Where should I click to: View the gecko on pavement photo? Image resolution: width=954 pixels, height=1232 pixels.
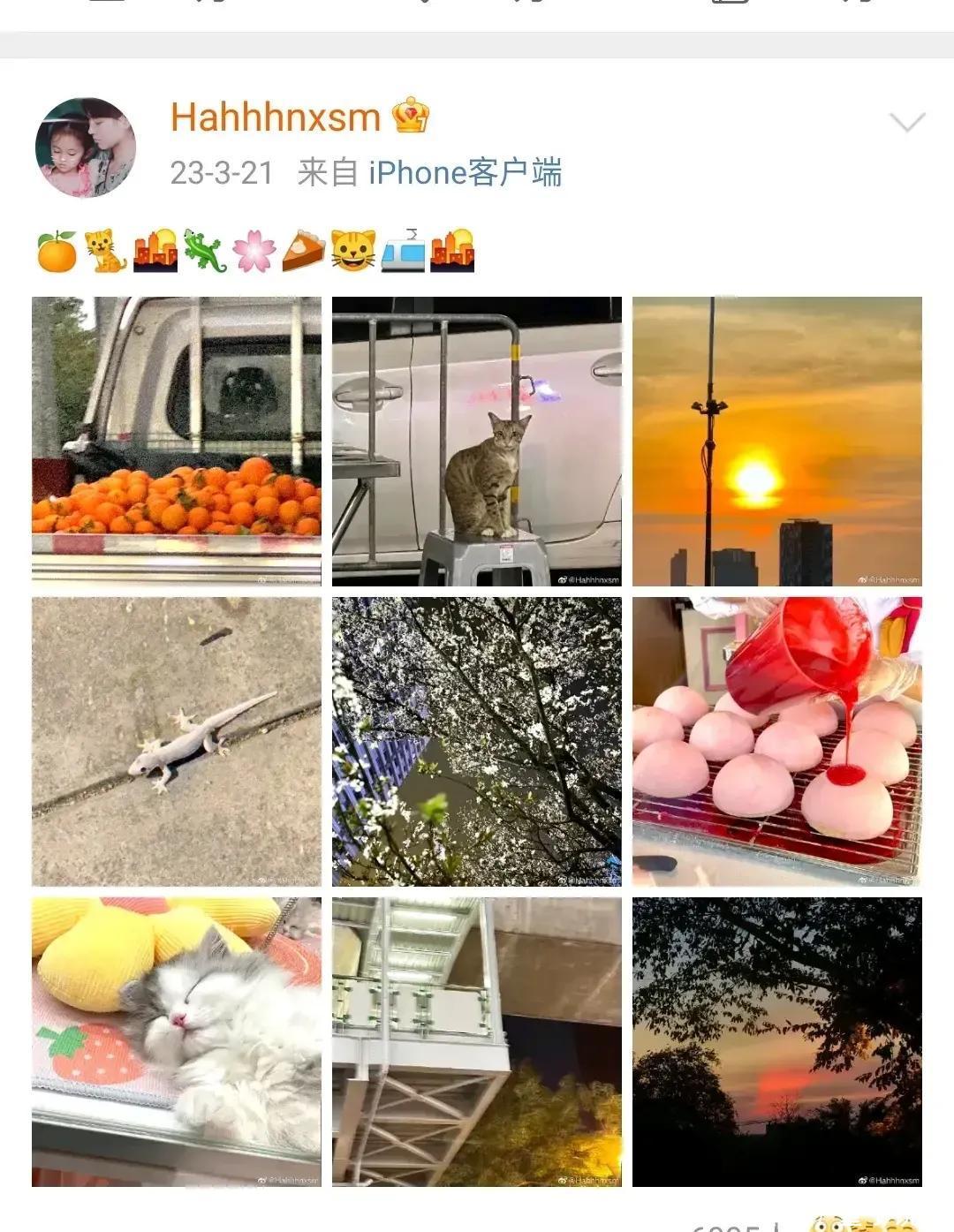pyautogui.click(x=177, y=741)
